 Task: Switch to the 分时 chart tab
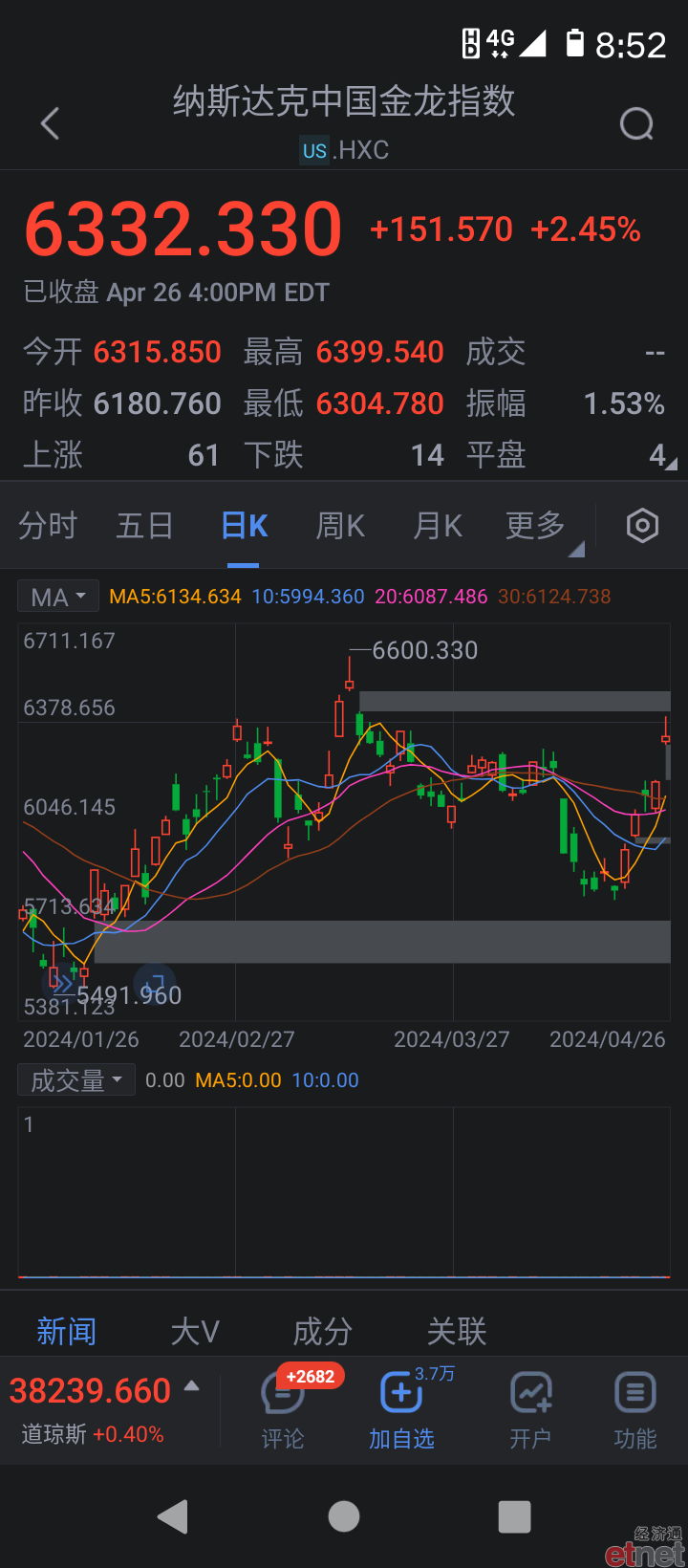pos(48,526)
